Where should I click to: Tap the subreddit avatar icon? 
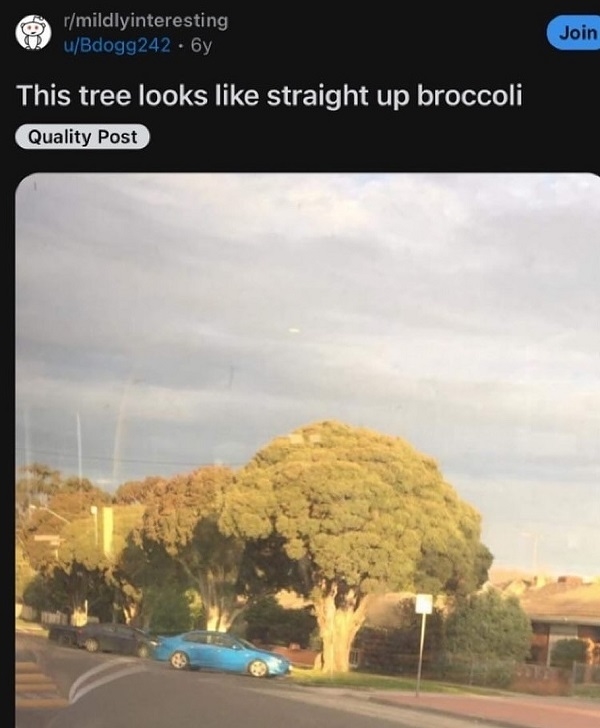tap(34, 33)
